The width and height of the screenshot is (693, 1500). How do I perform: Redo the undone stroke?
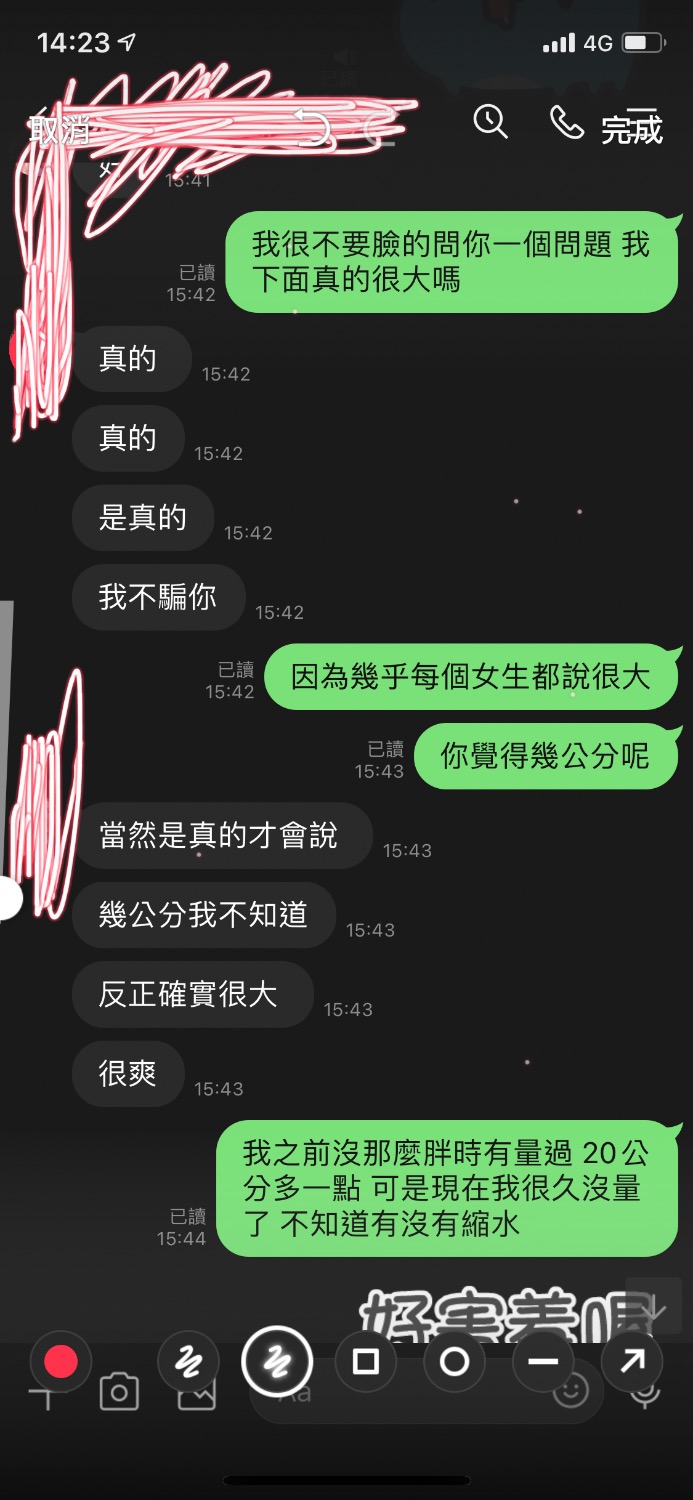[x=378, y=128]
